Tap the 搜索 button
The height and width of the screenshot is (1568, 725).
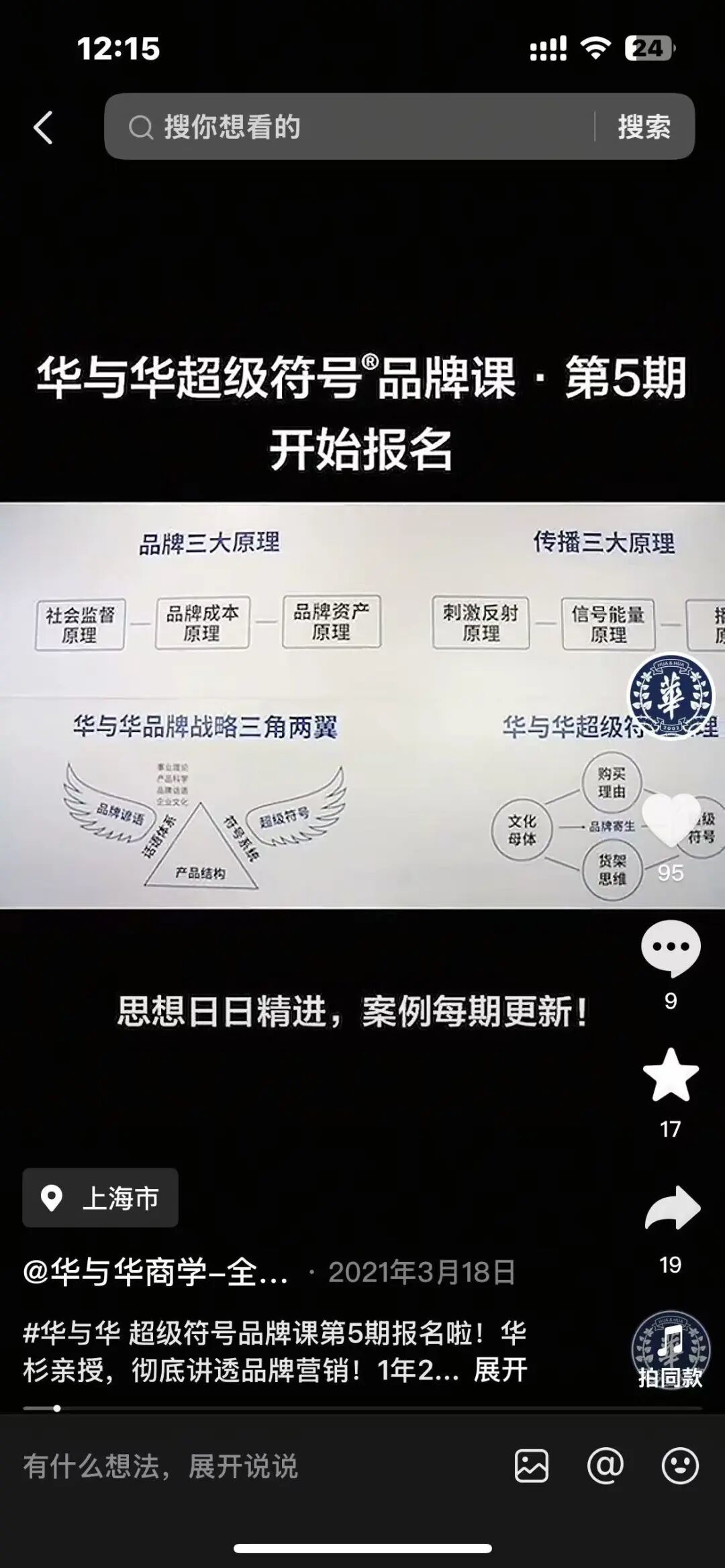644,127
